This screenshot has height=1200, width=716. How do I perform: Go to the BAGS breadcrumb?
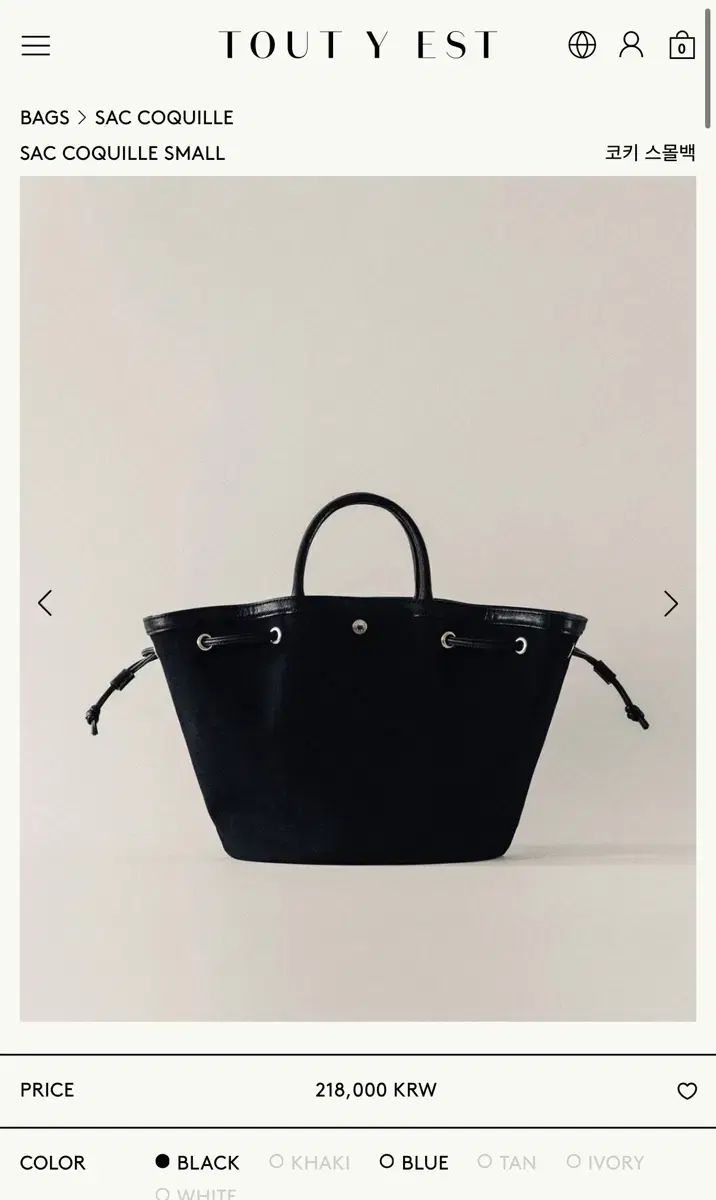[x=45, y=117]
